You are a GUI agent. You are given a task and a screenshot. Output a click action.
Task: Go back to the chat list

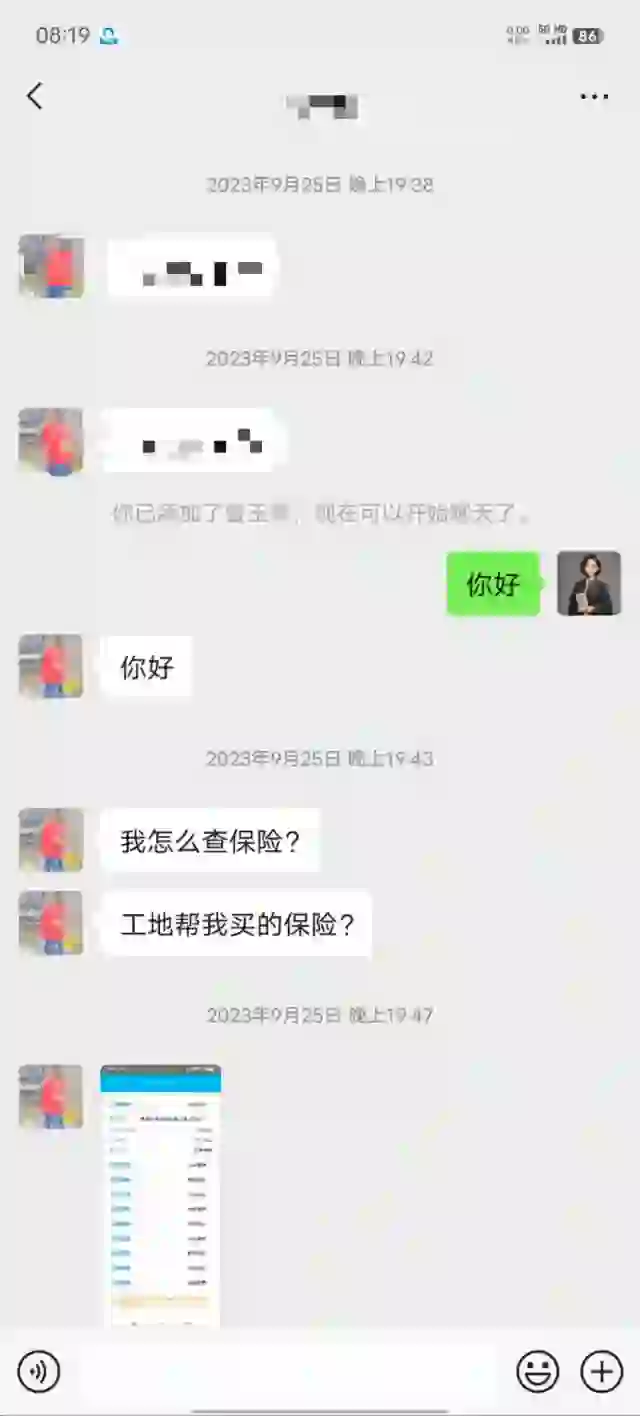(35, 96)
